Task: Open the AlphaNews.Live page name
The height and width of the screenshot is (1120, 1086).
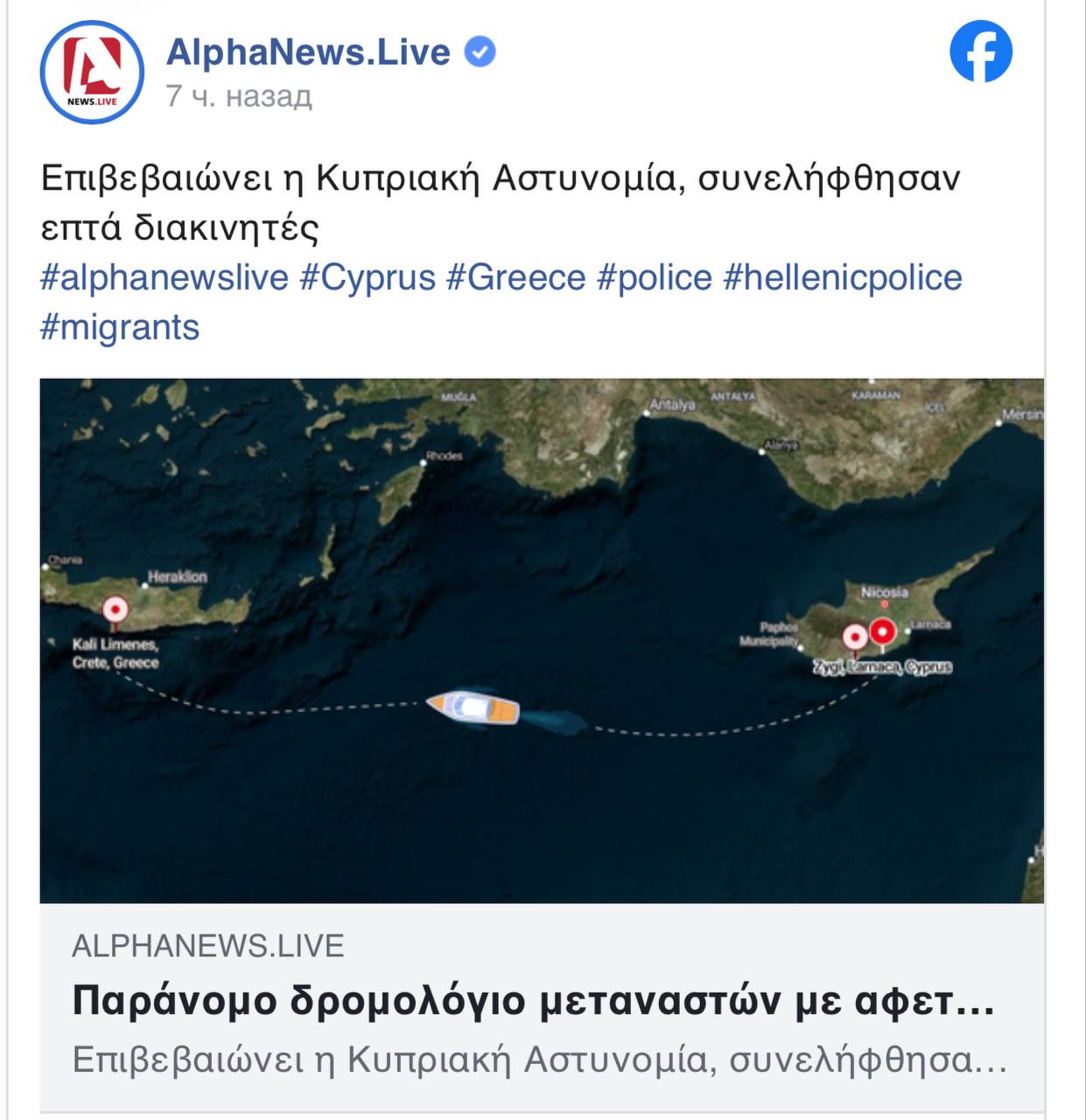Action: 308,52
